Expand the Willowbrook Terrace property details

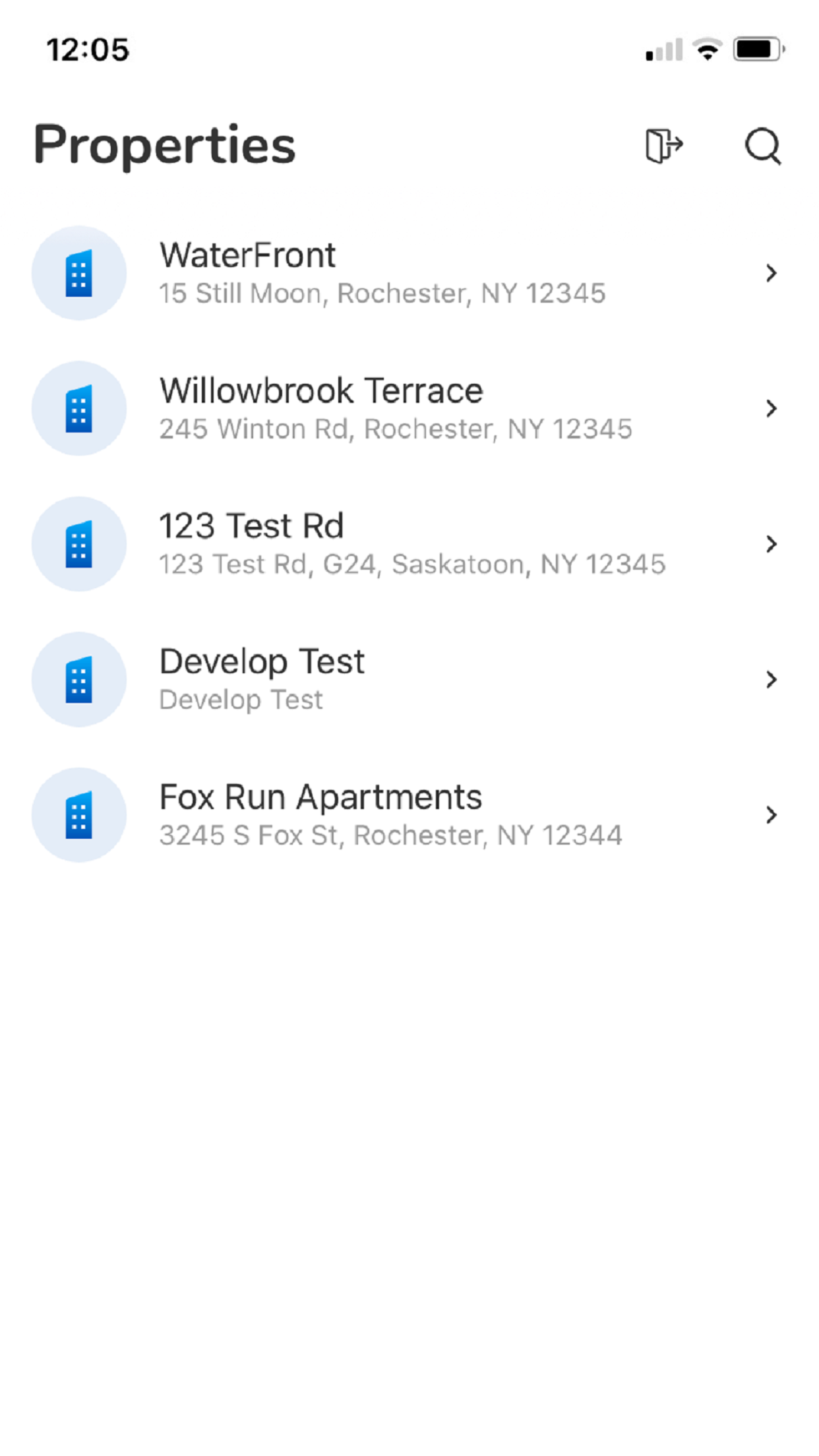pyautogui.click(x=772, y=409)
